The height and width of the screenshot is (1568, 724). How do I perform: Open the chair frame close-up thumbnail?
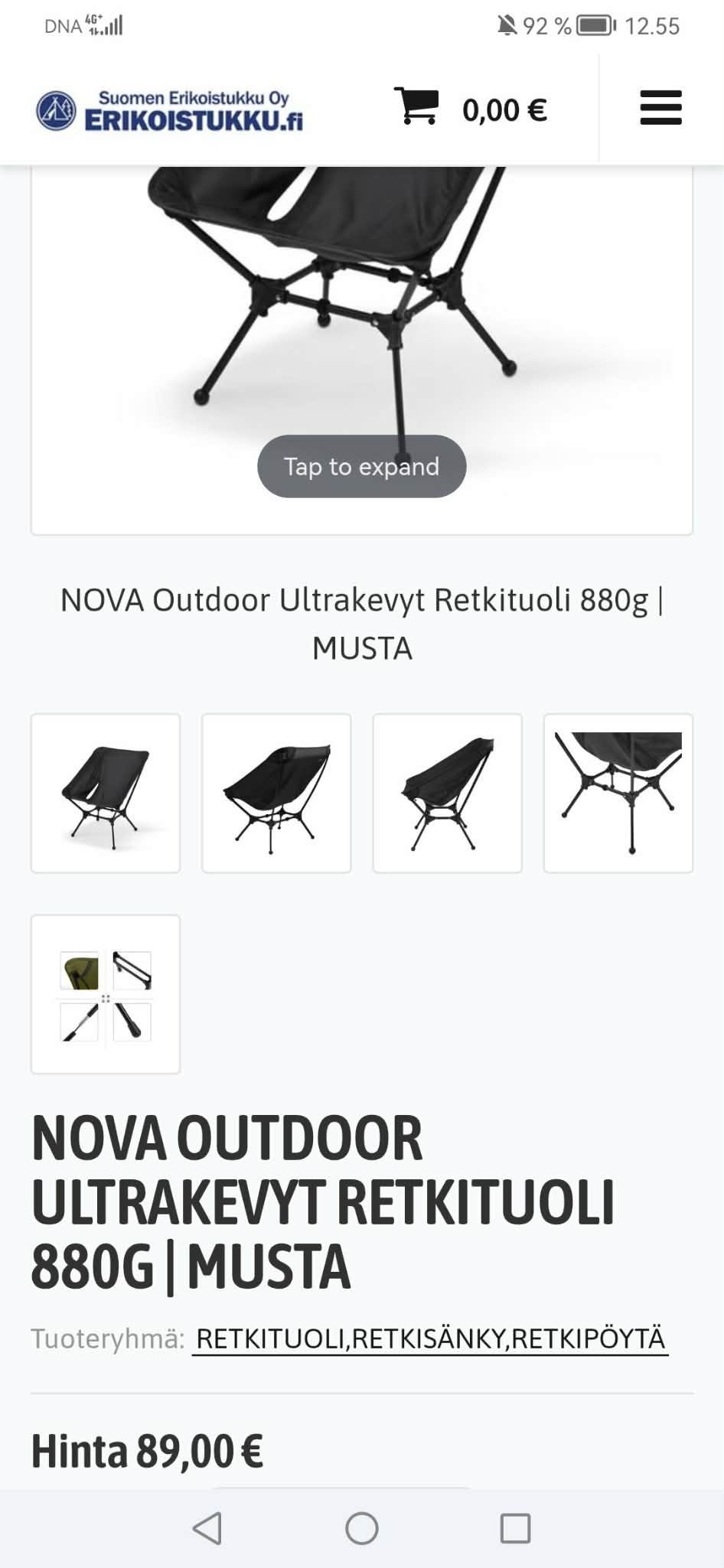[x=618, y=791]
